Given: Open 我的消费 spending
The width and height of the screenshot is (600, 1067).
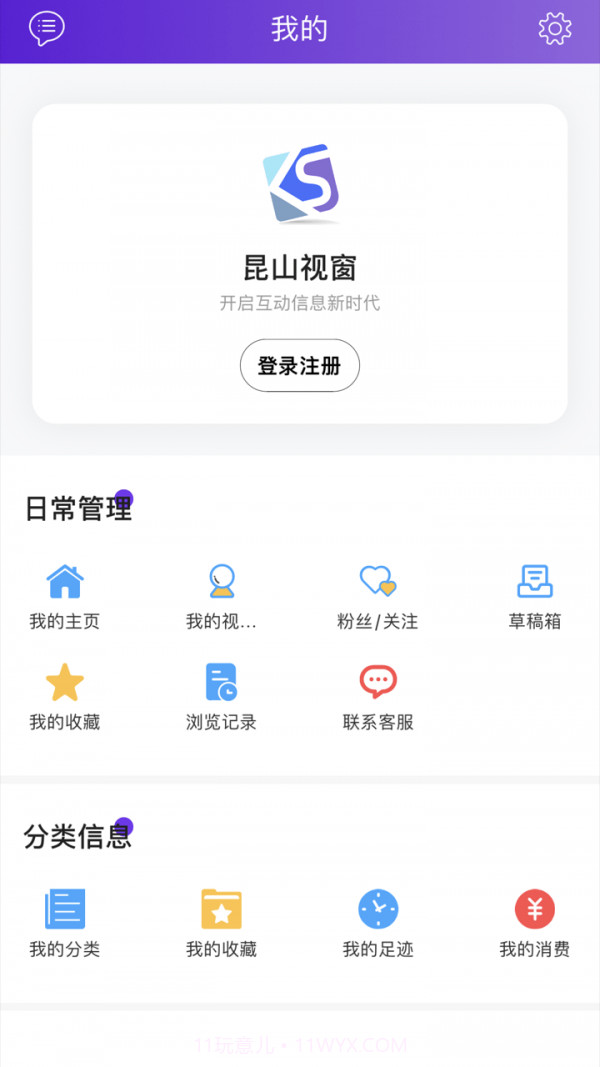Looking at the screenshot, I should coord(534,925).
